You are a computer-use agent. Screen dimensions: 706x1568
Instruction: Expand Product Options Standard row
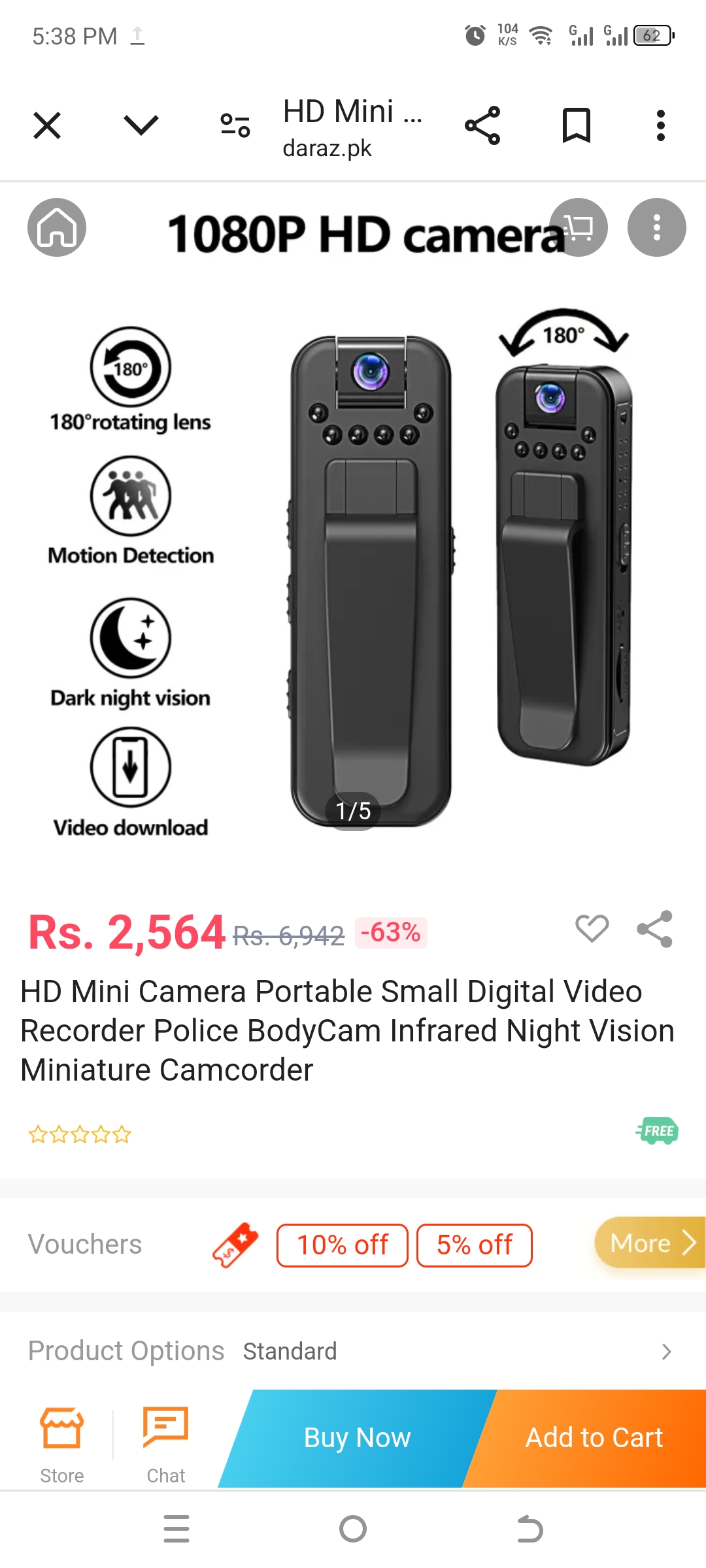tap(665, 1352)
